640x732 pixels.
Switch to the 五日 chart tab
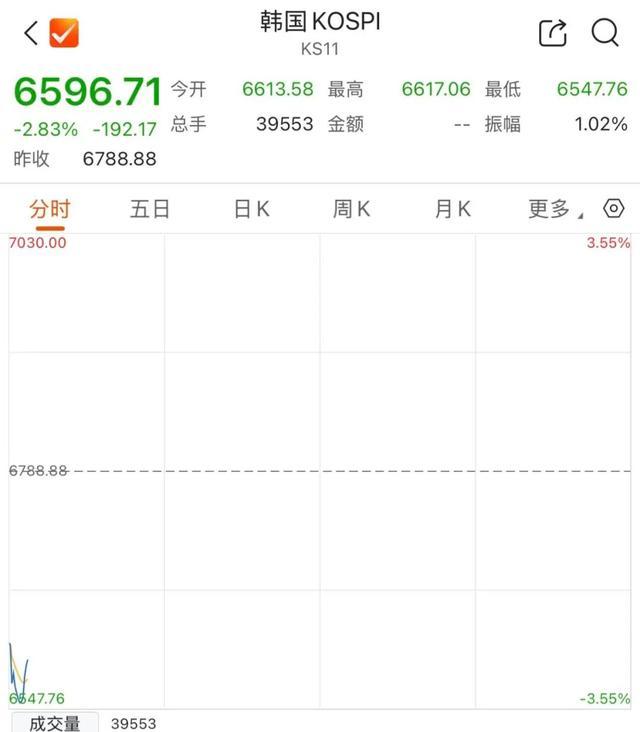[x=150, y=209]
